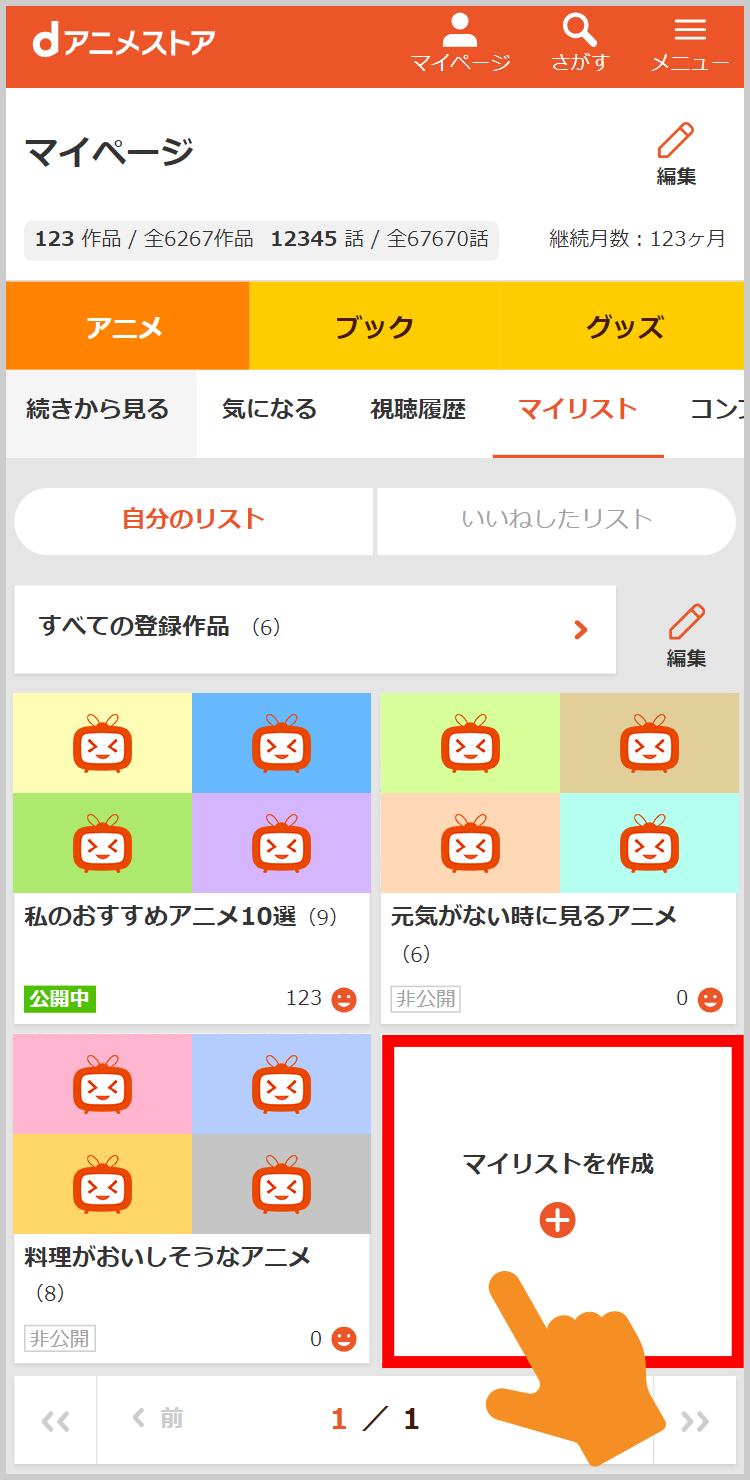The height and width of the screenshot is (1480, 750).
Task: Select the マイリスト tab
Action: point(577,409)
